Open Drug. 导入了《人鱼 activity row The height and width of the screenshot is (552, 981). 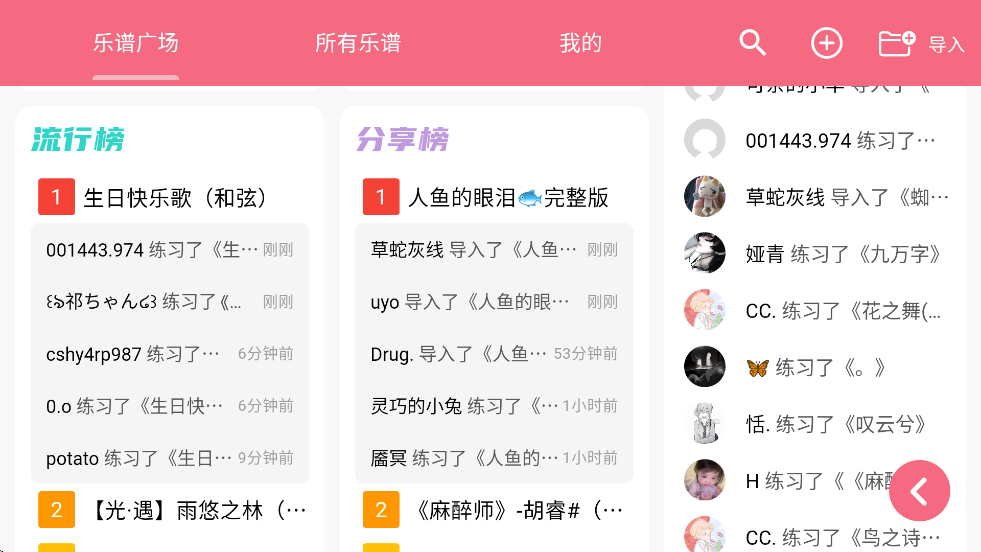[493, 353]
